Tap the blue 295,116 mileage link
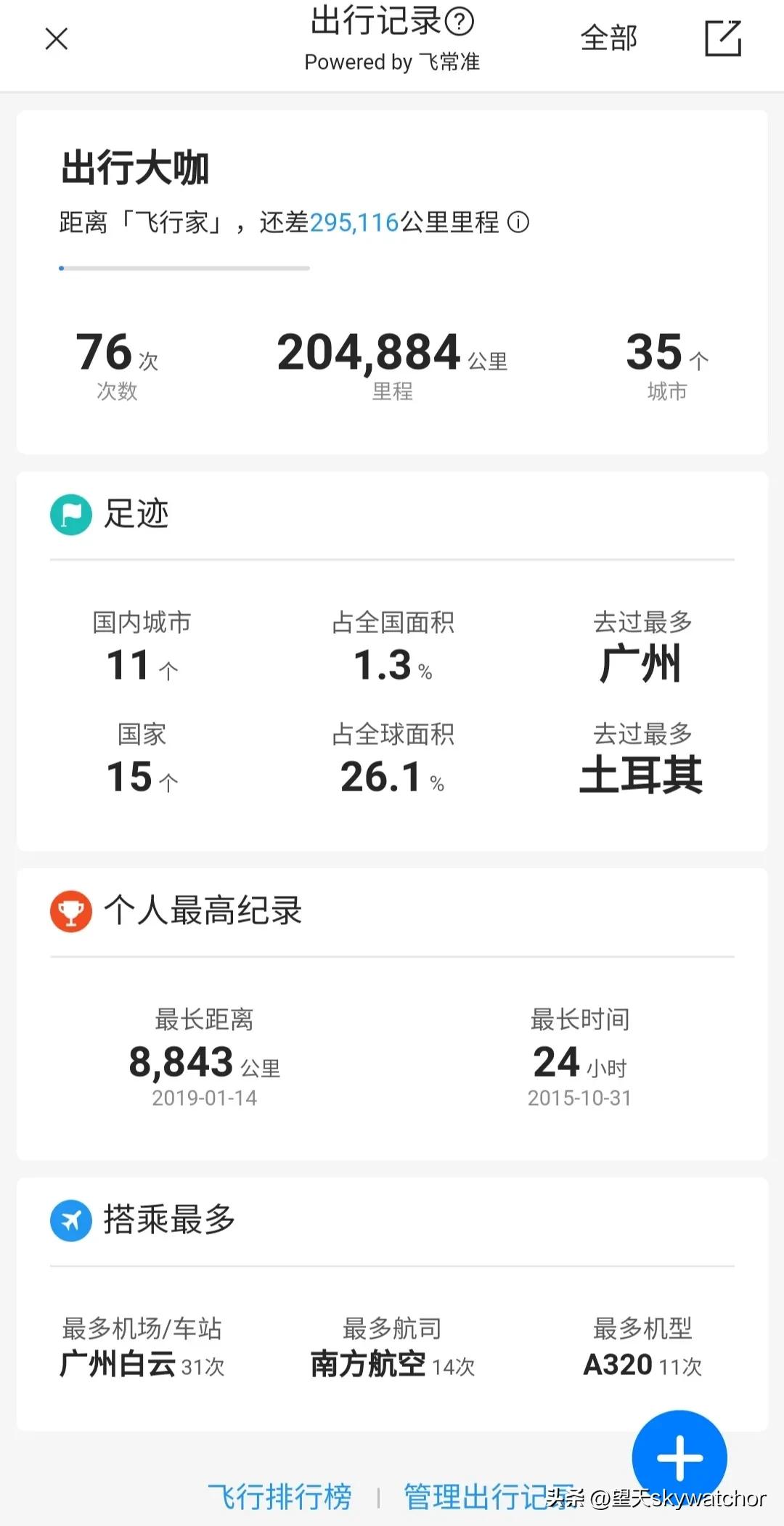 [x=354, y=224]
